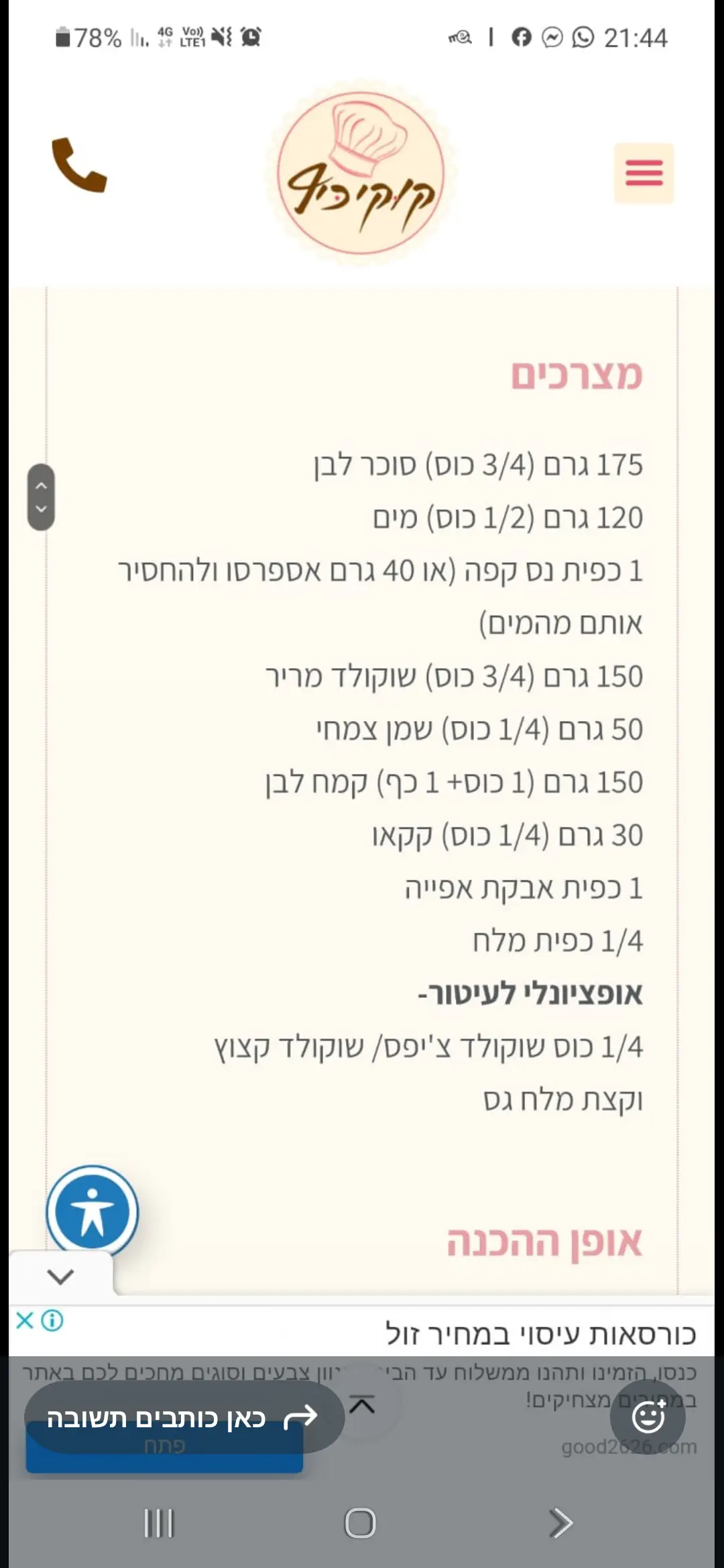Tap the down arrow on the side scroll widget
The image size is (724, 1568).
[x=41, y=509]
